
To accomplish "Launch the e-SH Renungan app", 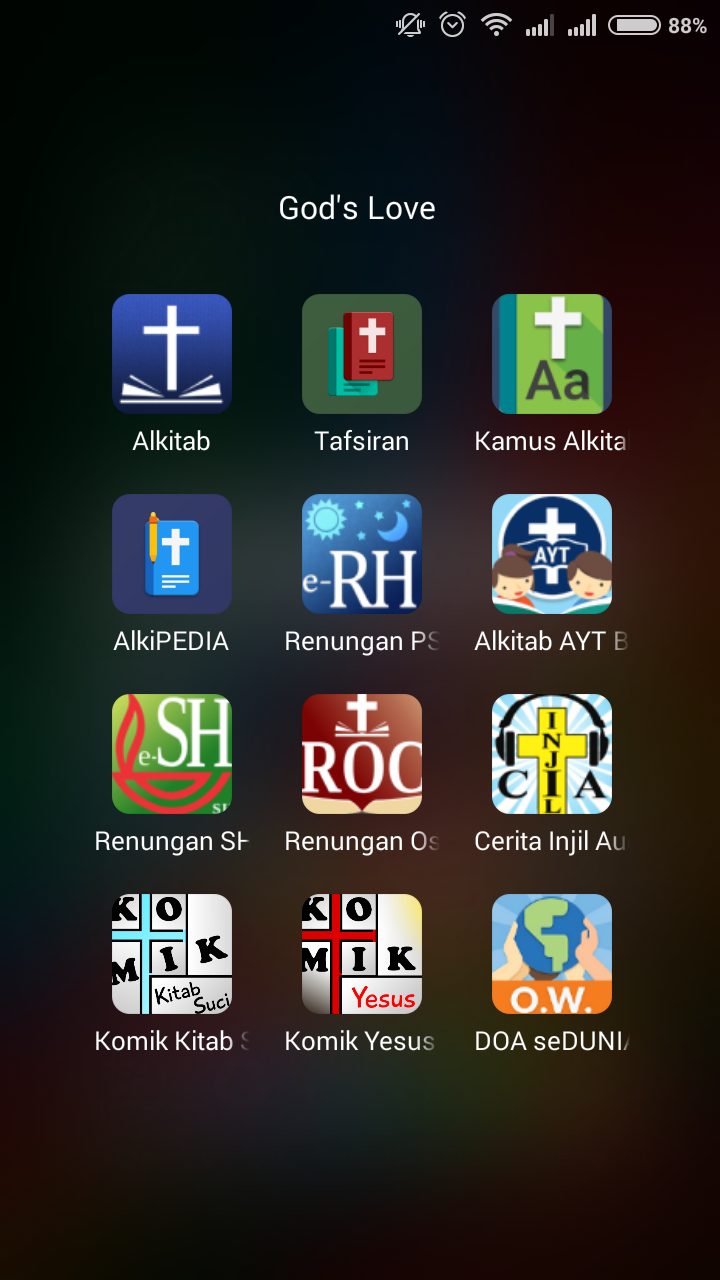I will tap(172, 754).
